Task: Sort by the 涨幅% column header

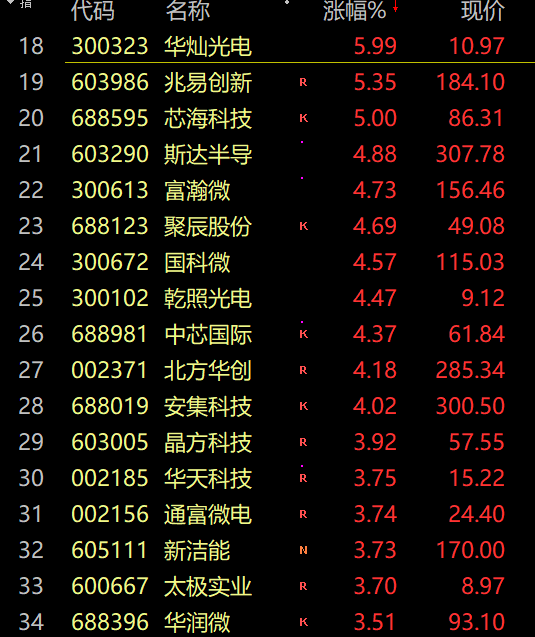Action: point(354,11)
